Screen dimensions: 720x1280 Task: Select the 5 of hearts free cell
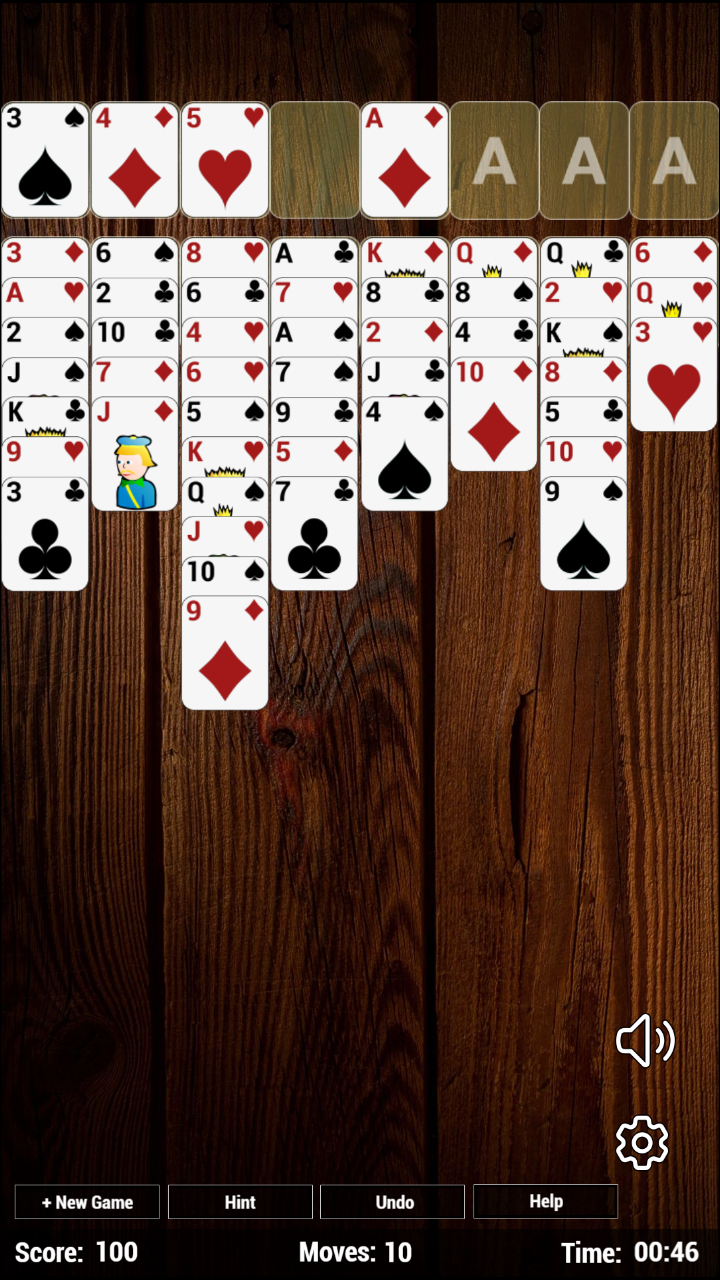point(225,160)
